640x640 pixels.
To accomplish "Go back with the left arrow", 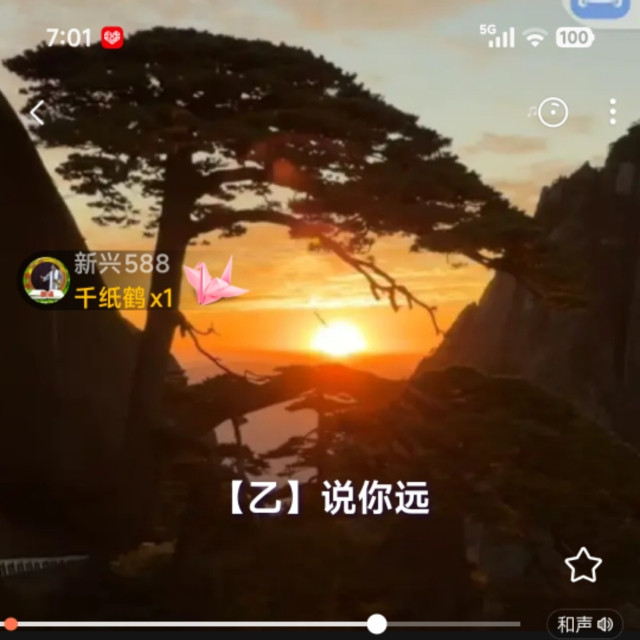I will click(37, 113).
